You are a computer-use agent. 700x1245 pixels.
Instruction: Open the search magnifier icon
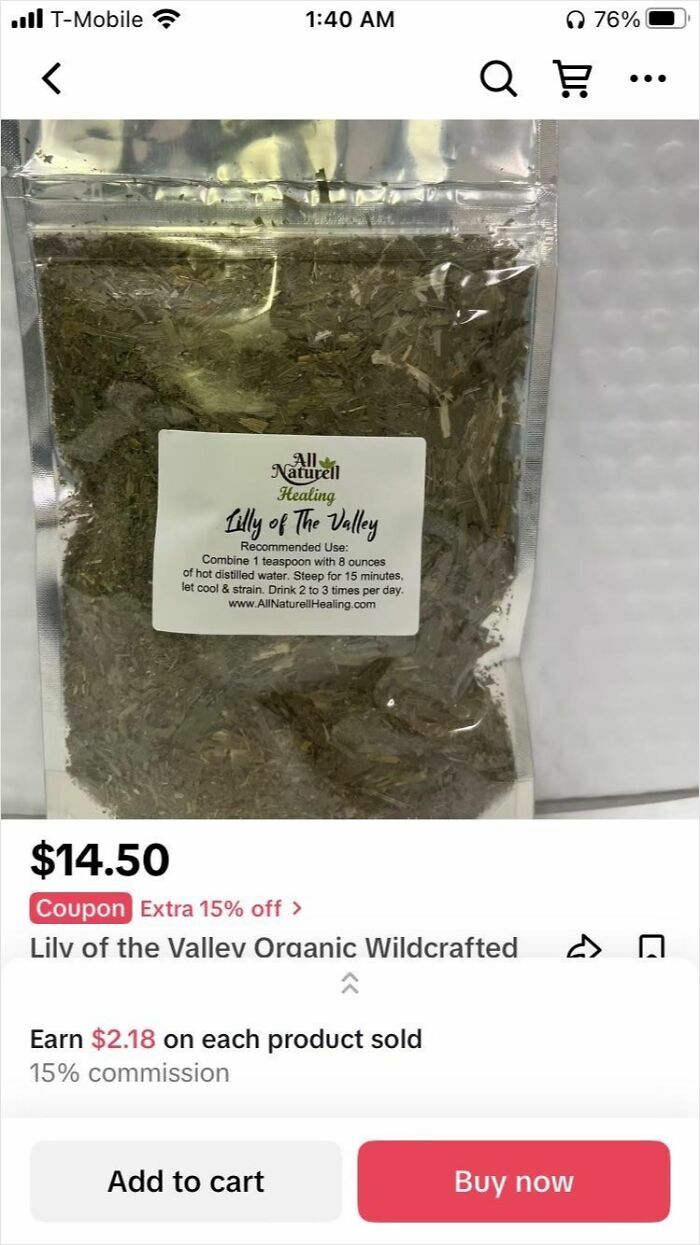[x=498, y=78]
